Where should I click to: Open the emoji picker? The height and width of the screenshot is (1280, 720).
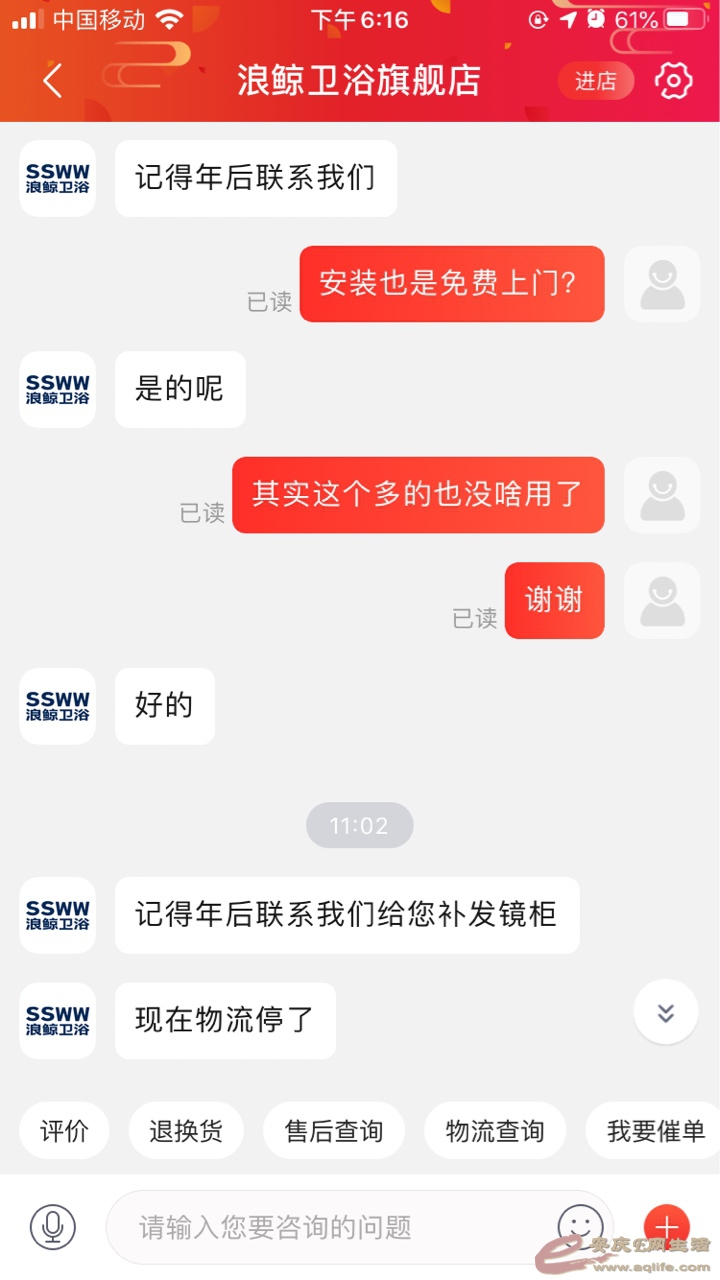point(581,1226)
